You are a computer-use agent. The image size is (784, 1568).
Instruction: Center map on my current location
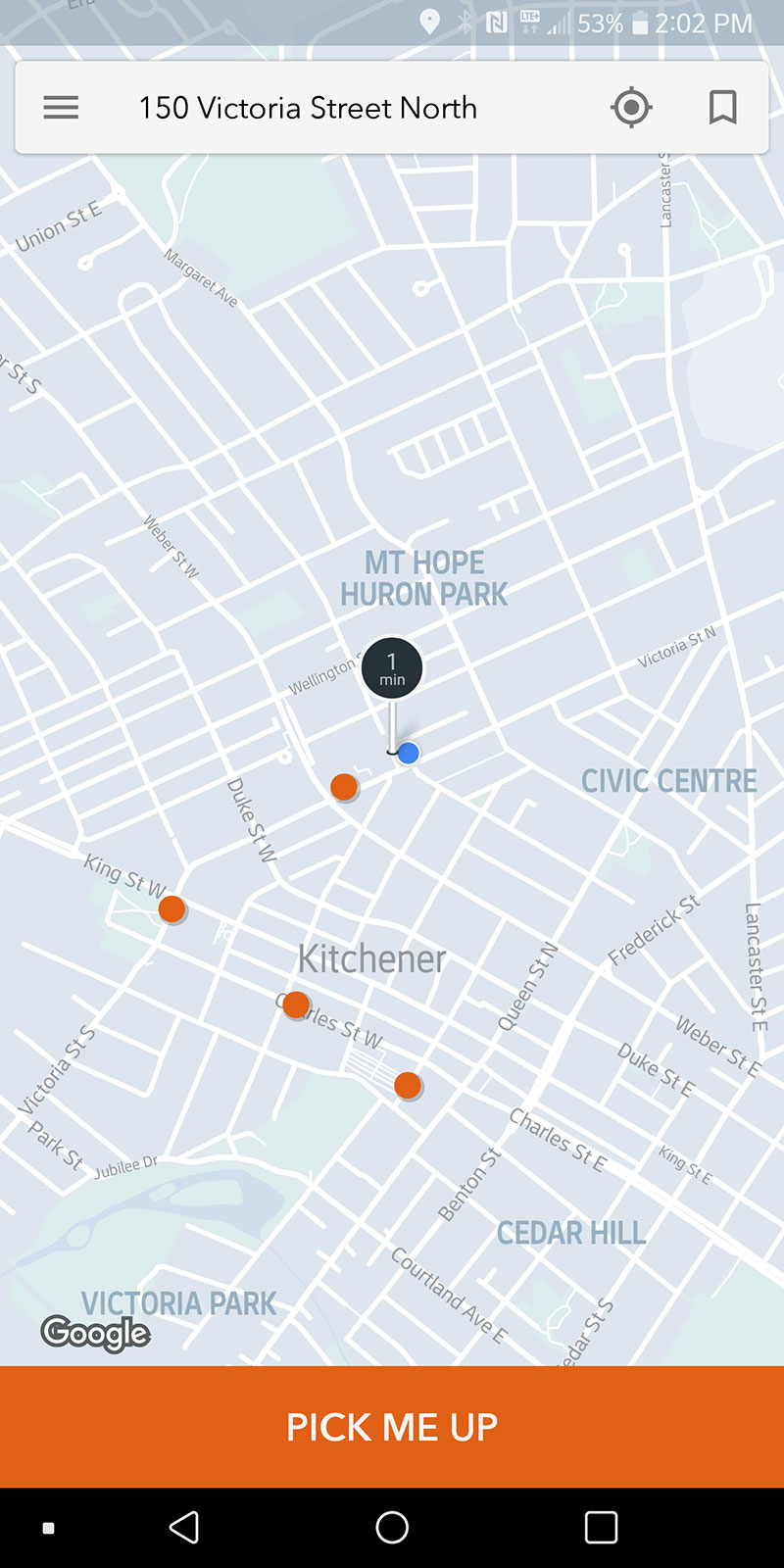coord(631,108)
